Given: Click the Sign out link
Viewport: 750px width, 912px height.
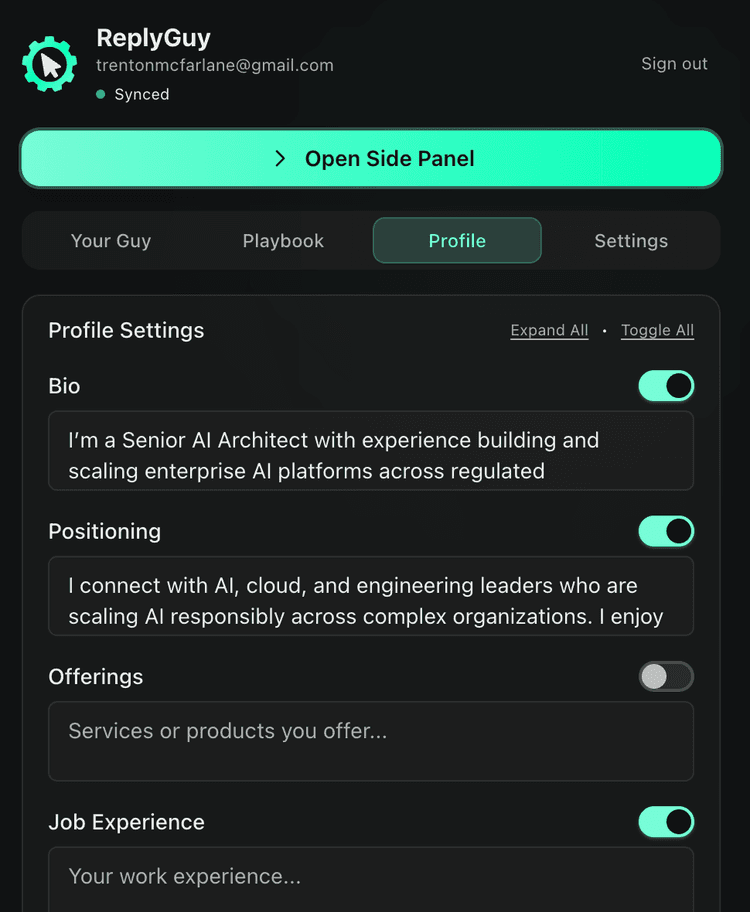Looking at the screenshot, I should 674,63.
